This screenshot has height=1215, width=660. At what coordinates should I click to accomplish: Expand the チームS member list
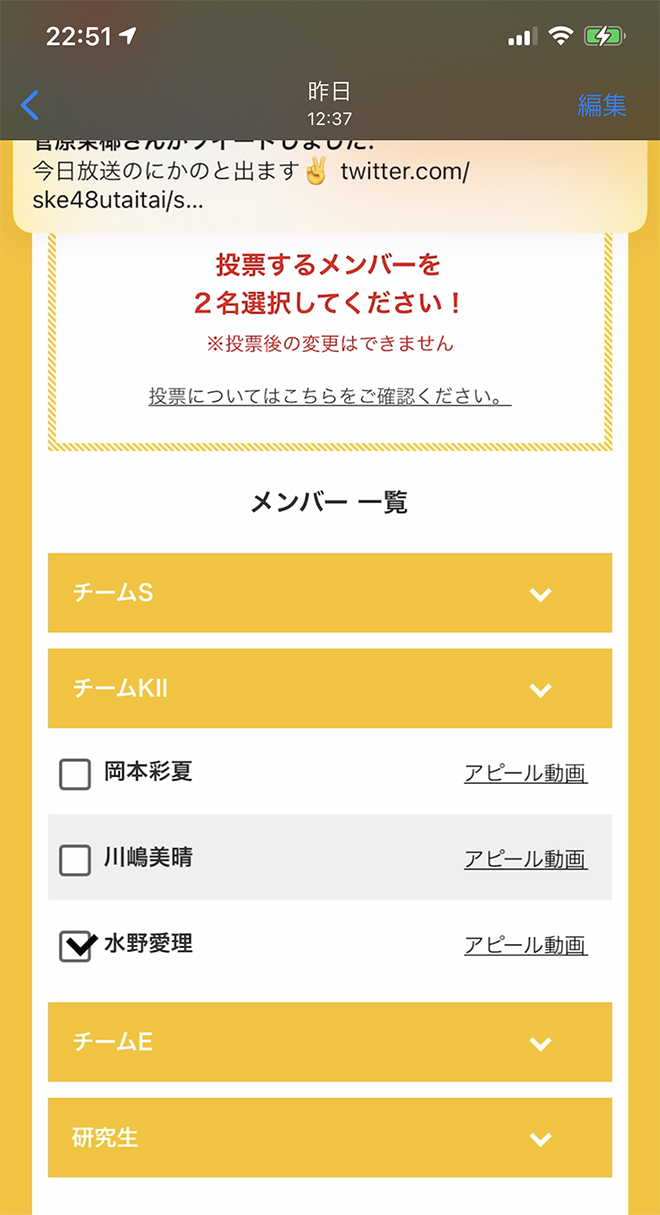[x=329, y=593]
